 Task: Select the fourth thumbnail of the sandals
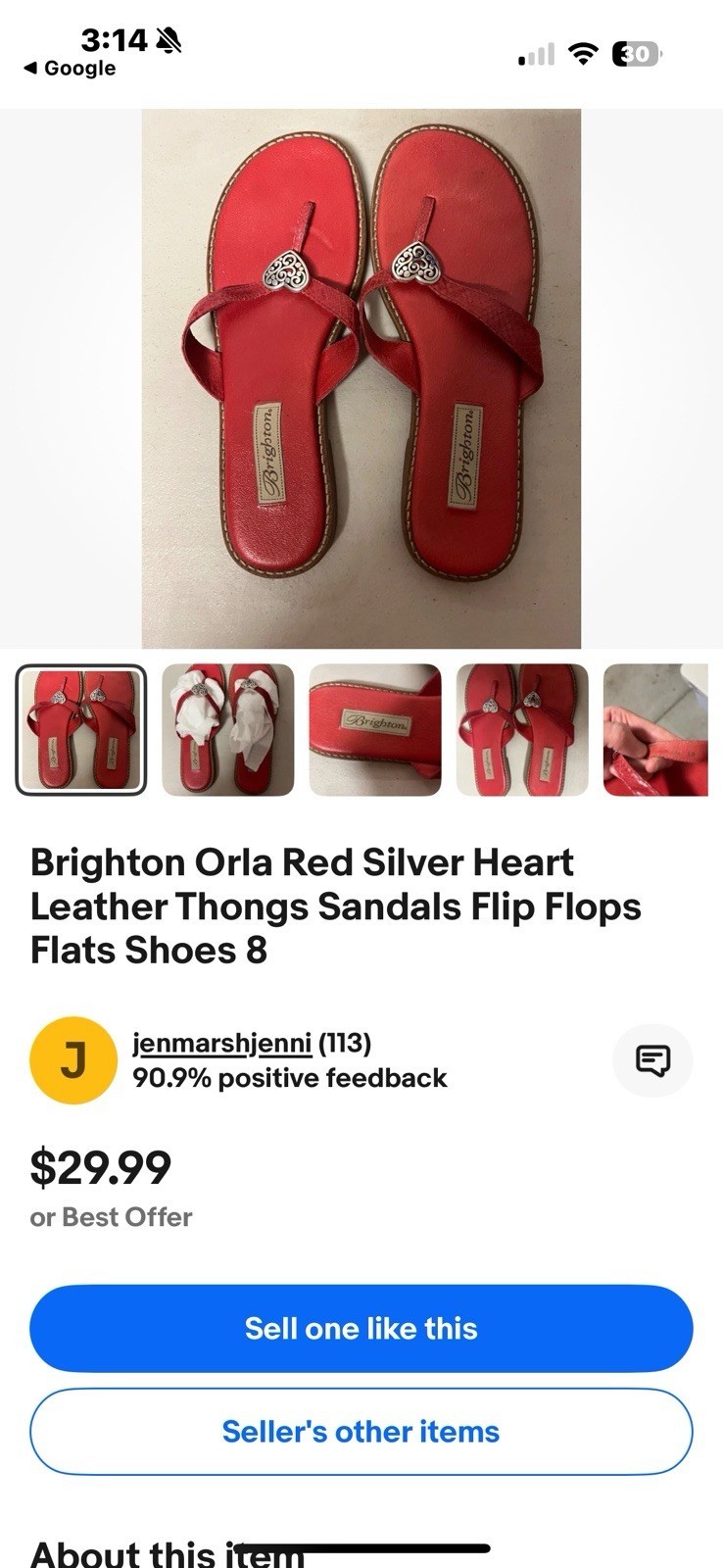(x=522, y=730)
